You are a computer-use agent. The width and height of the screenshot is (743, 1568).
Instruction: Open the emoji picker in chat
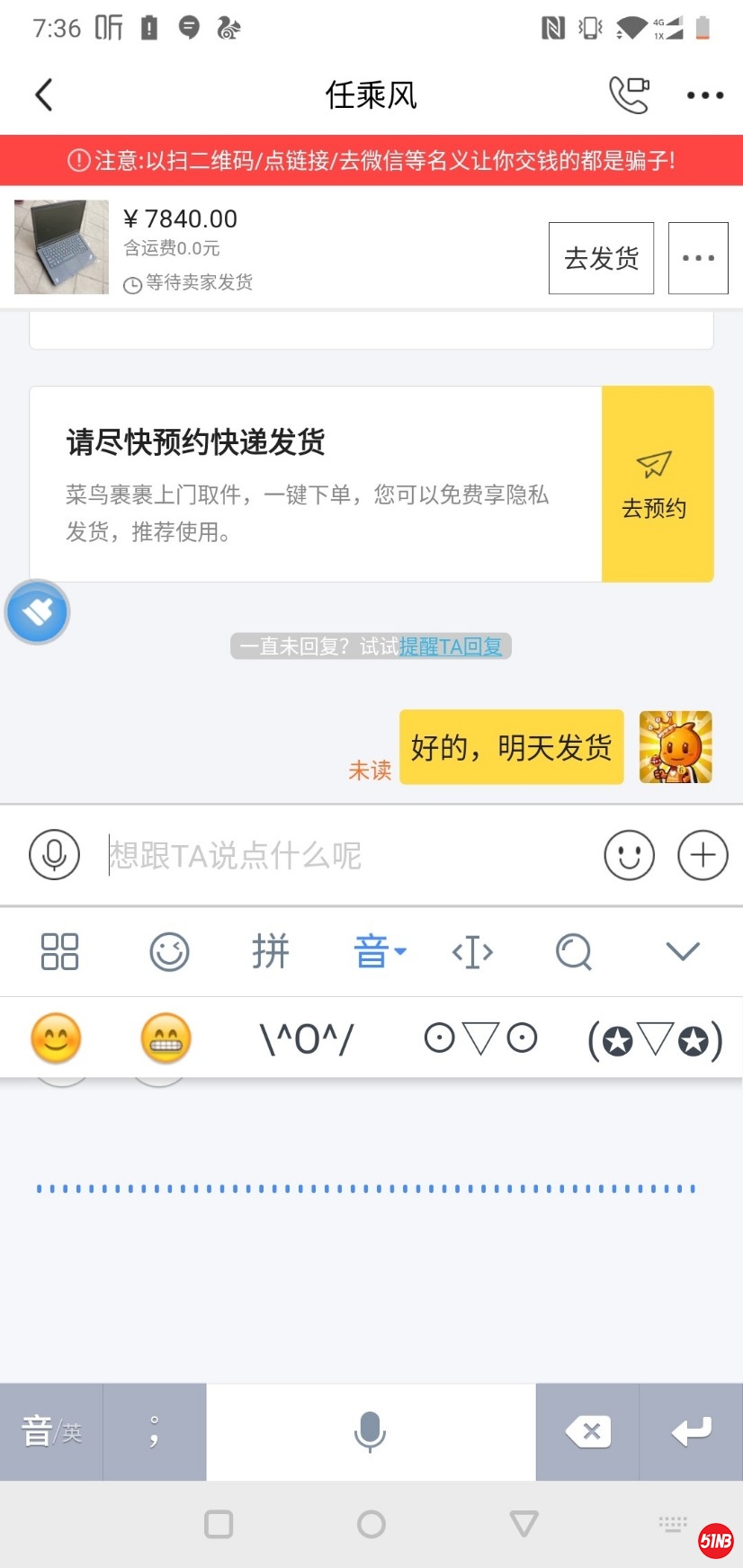pyautogui.click(x=629, y=854)
